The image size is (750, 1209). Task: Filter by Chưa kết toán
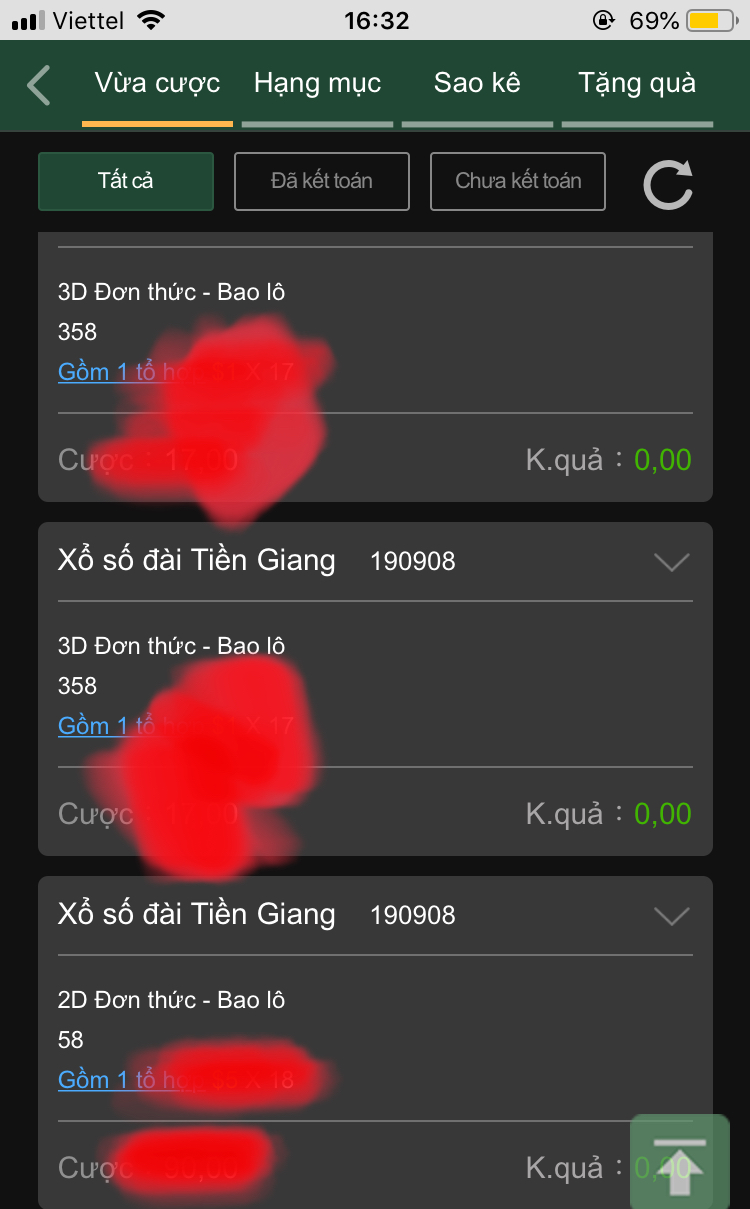point(518,181)
